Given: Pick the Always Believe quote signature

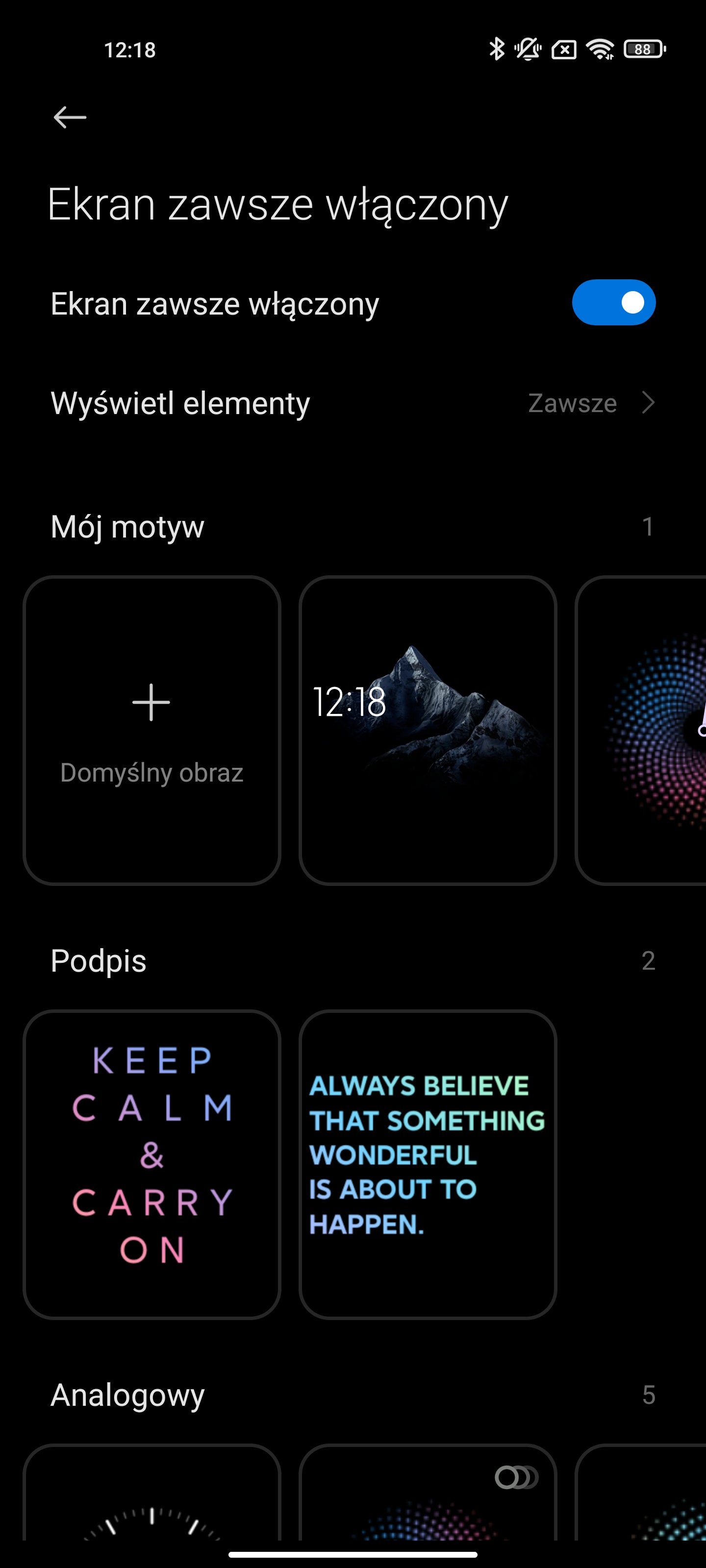Looking at the screenshot, I should tap(428, 1163).
